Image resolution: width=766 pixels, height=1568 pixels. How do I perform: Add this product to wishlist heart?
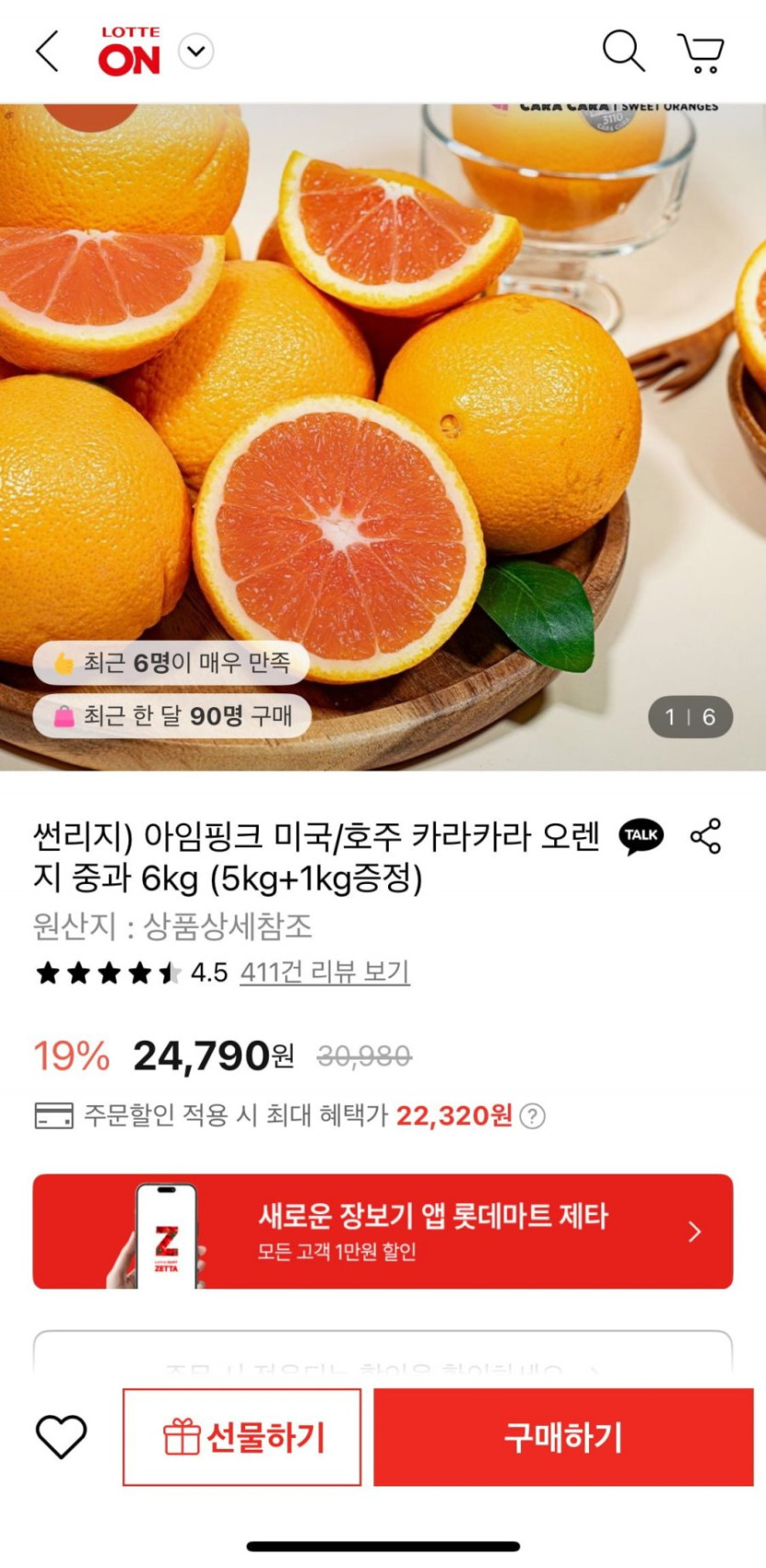coord(61,1436)
